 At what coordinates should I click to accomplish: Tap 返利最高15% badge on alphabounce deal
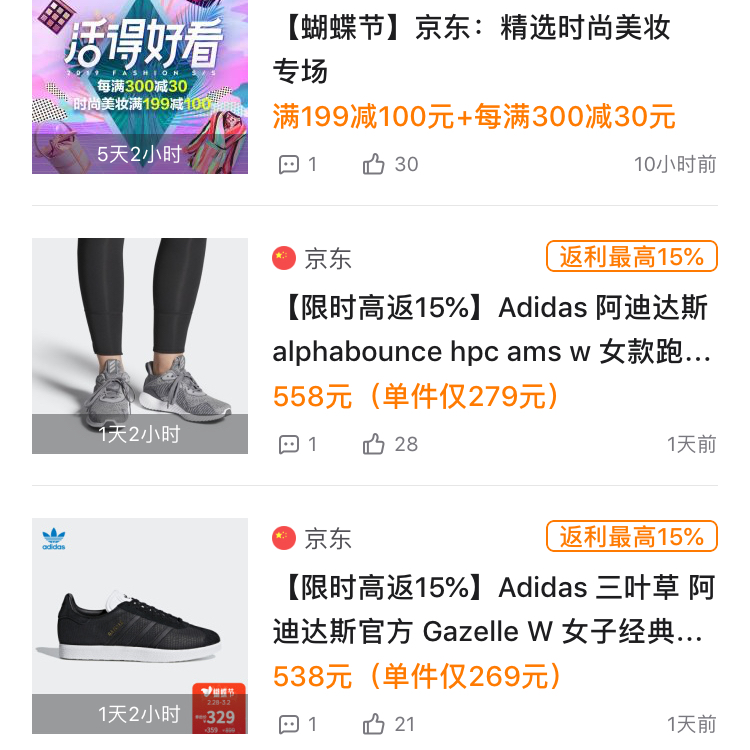[x=631, y=257]
